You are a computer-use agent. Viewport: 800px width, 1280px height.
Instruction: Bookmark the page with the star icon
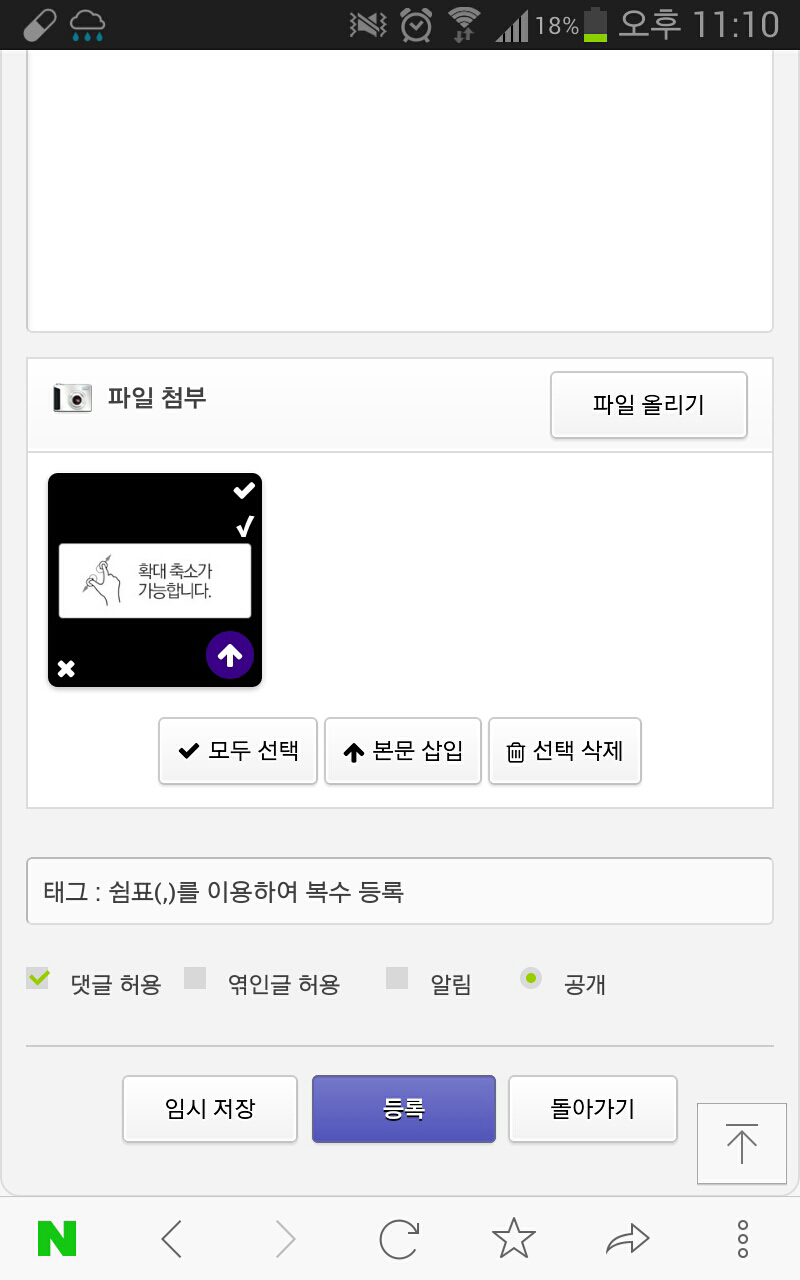click(x=514, y=1240)
